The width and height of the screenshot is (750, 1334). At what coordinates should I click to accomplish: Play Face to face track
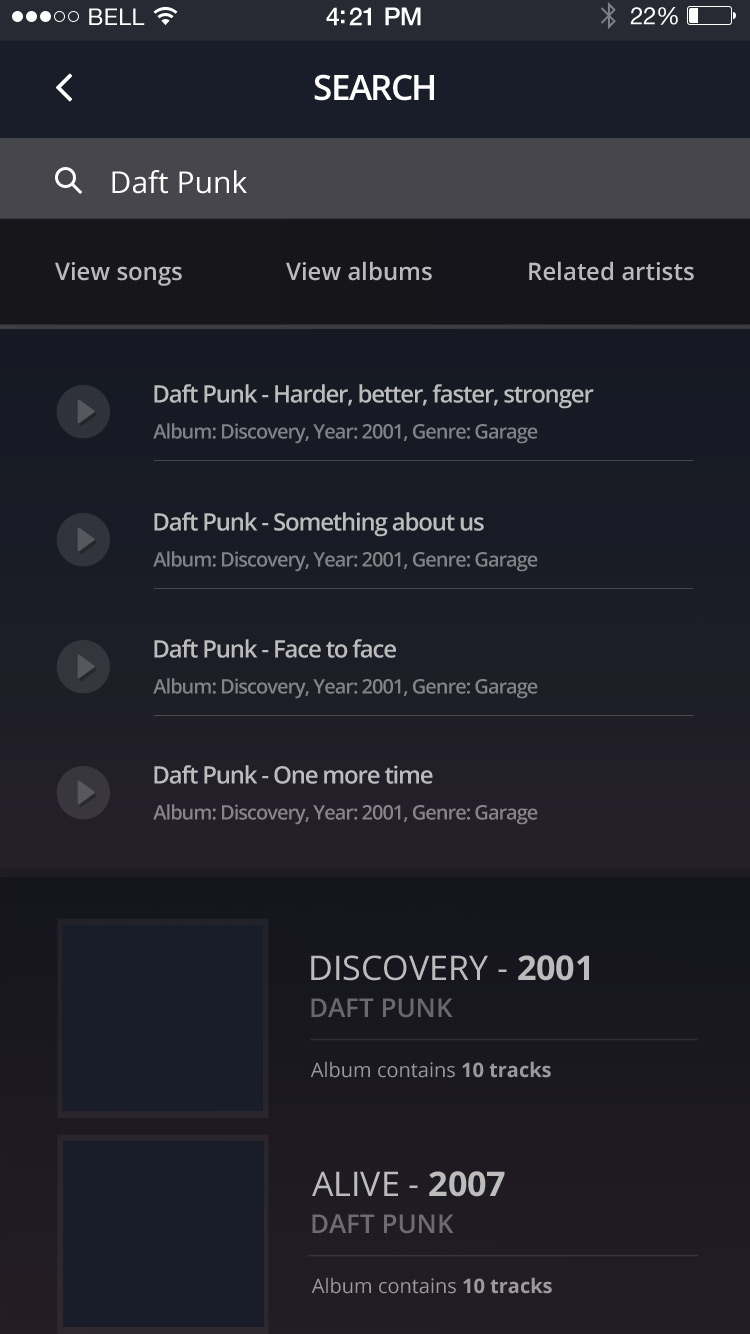83,667
